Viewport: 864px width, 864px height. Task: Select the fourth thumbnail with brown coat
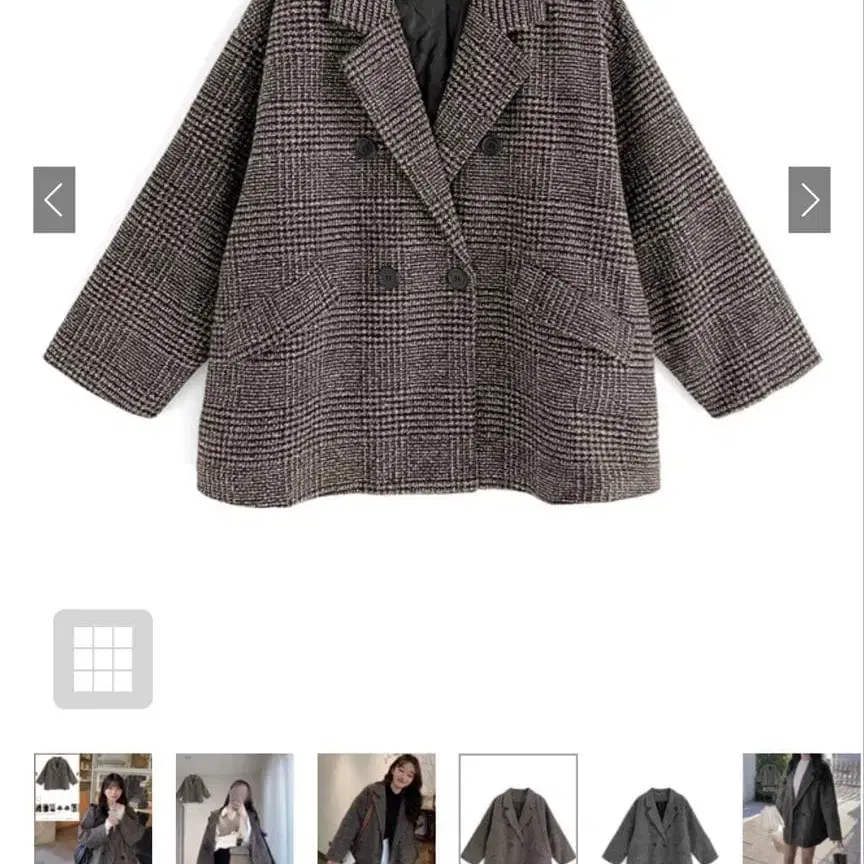pos(518,808)
